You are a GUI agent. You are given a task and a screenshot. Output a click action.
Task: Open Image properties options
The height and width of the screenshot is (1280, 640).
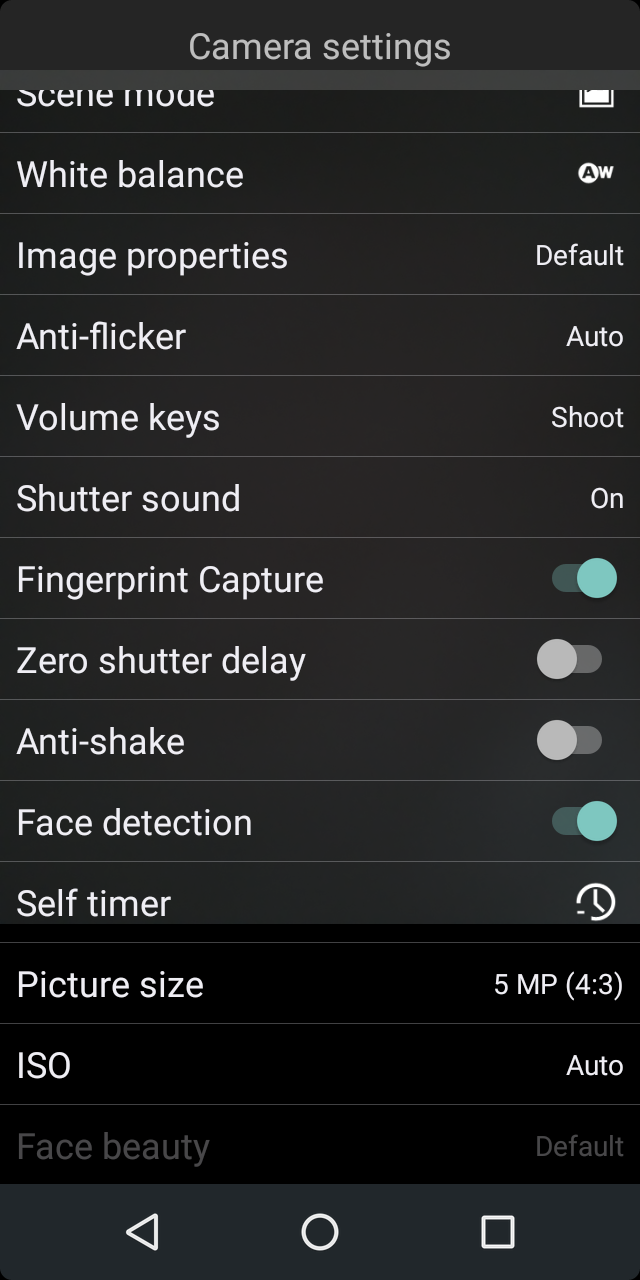point(320,255)
